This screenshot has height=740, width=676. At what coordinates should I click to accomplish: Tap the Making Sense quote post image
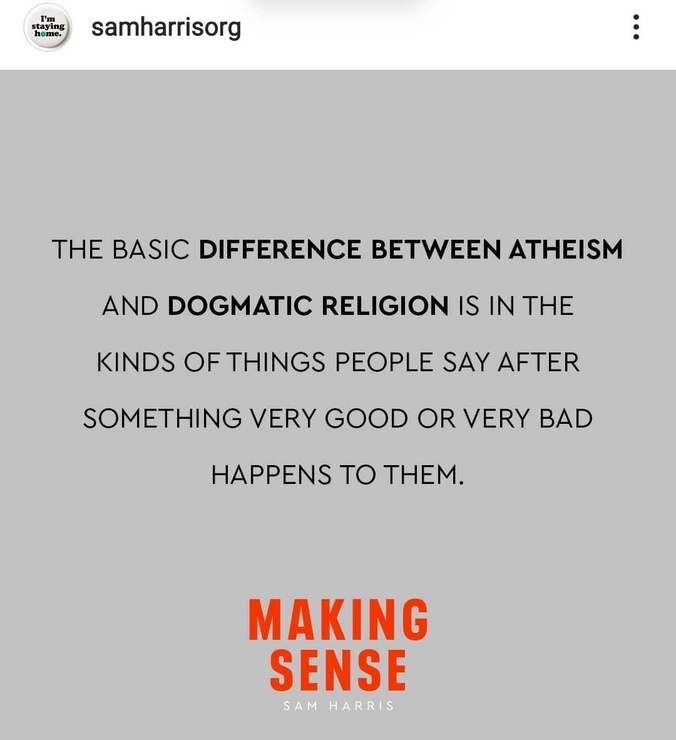[338, 400]
